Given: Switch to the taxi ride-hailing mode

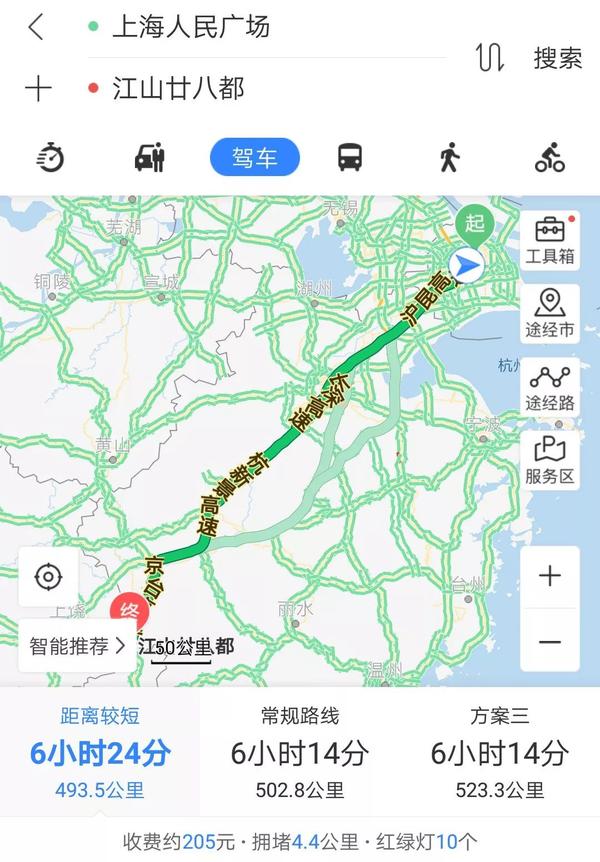Looking at the screenshot, I should tap(150, 157).
